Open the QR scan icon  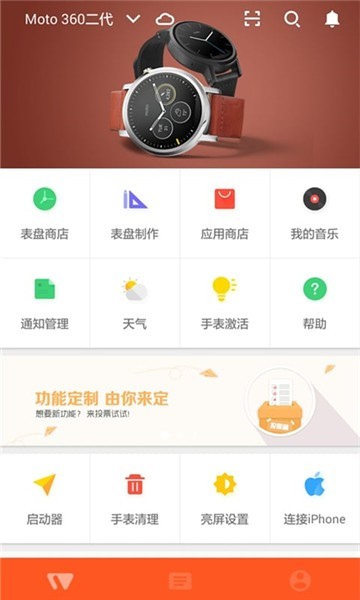[x=252, y=18]
